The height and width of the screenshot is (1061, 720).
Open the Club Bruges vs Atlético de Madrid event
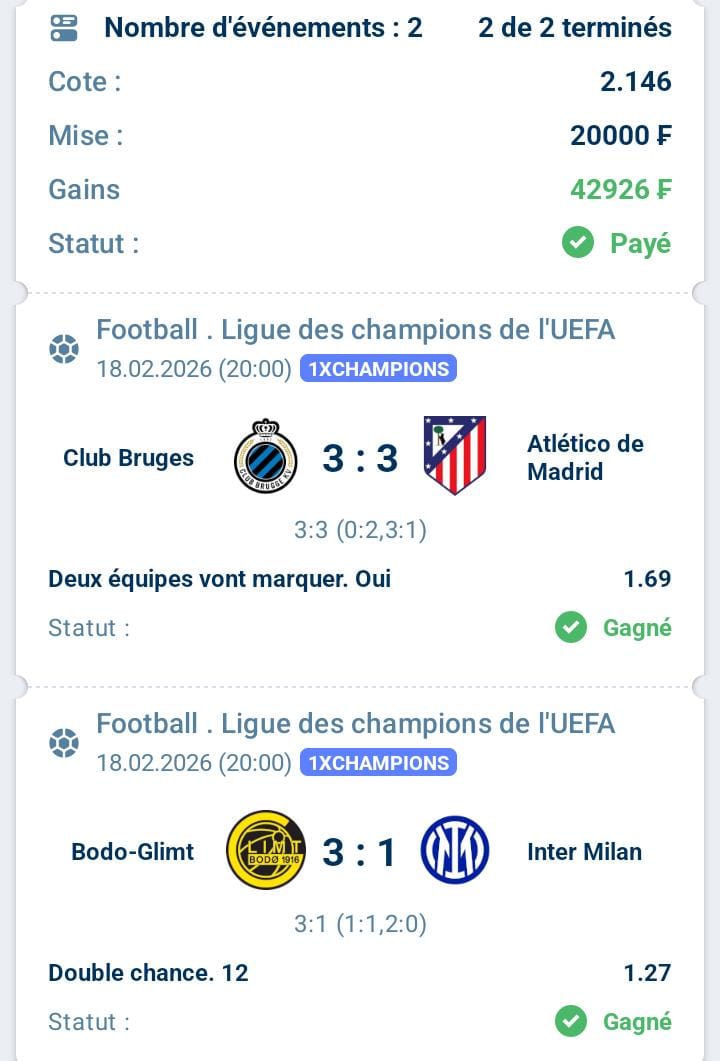click(x=359, y=458)
